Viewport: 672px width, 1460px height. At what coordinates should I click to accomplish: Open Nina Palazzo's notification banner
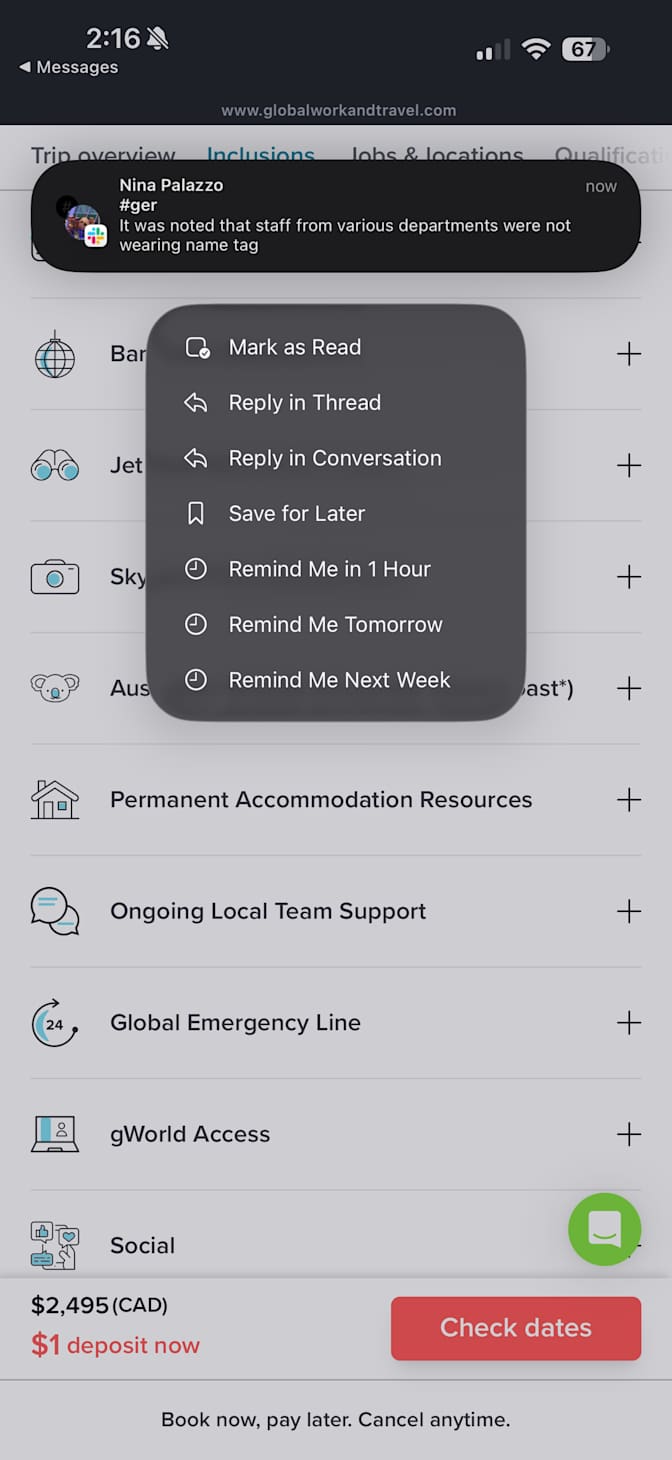(x=335, y=216)
